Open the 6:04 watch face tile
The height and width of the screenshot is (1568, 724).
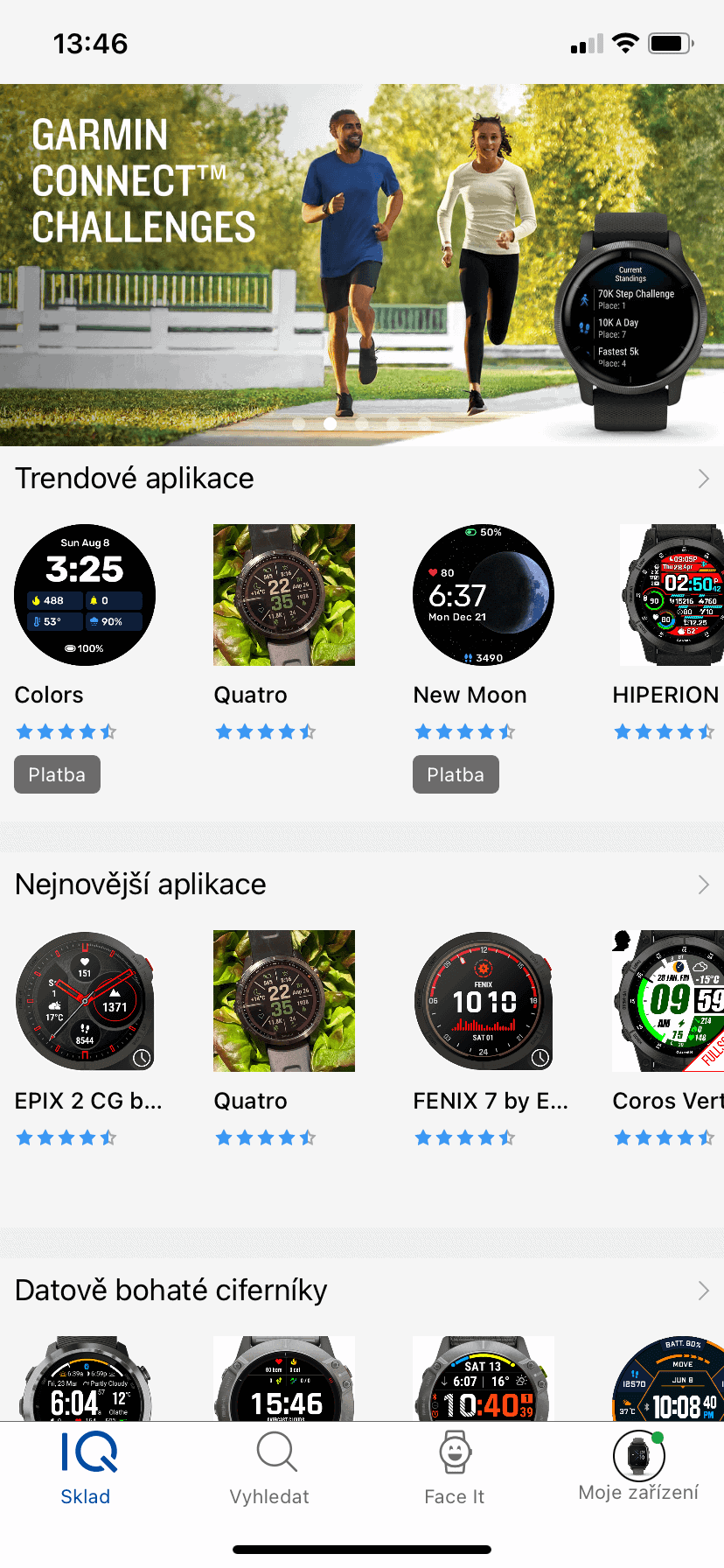coord(85,1378)
